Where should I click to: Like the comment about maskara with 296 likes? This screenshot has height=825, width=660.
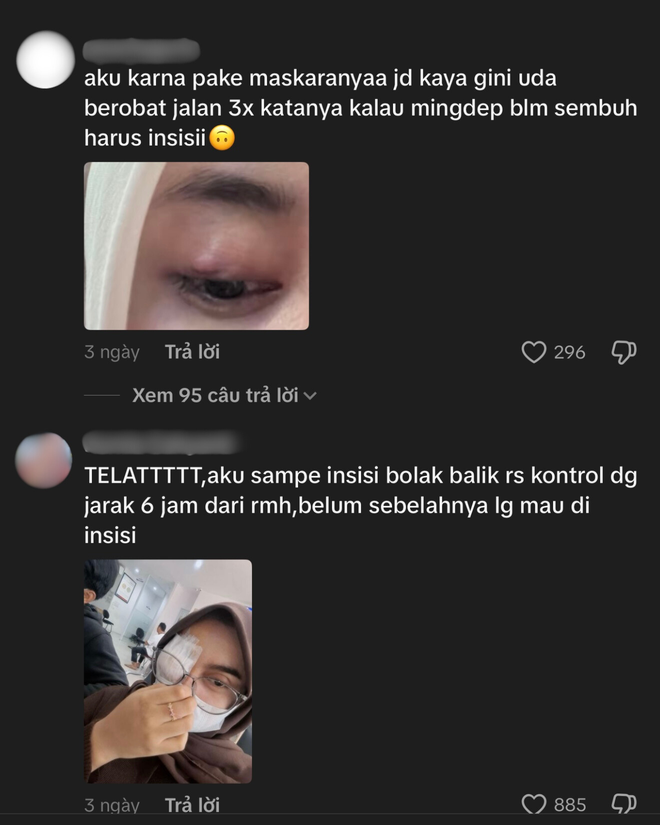point(535,352)
